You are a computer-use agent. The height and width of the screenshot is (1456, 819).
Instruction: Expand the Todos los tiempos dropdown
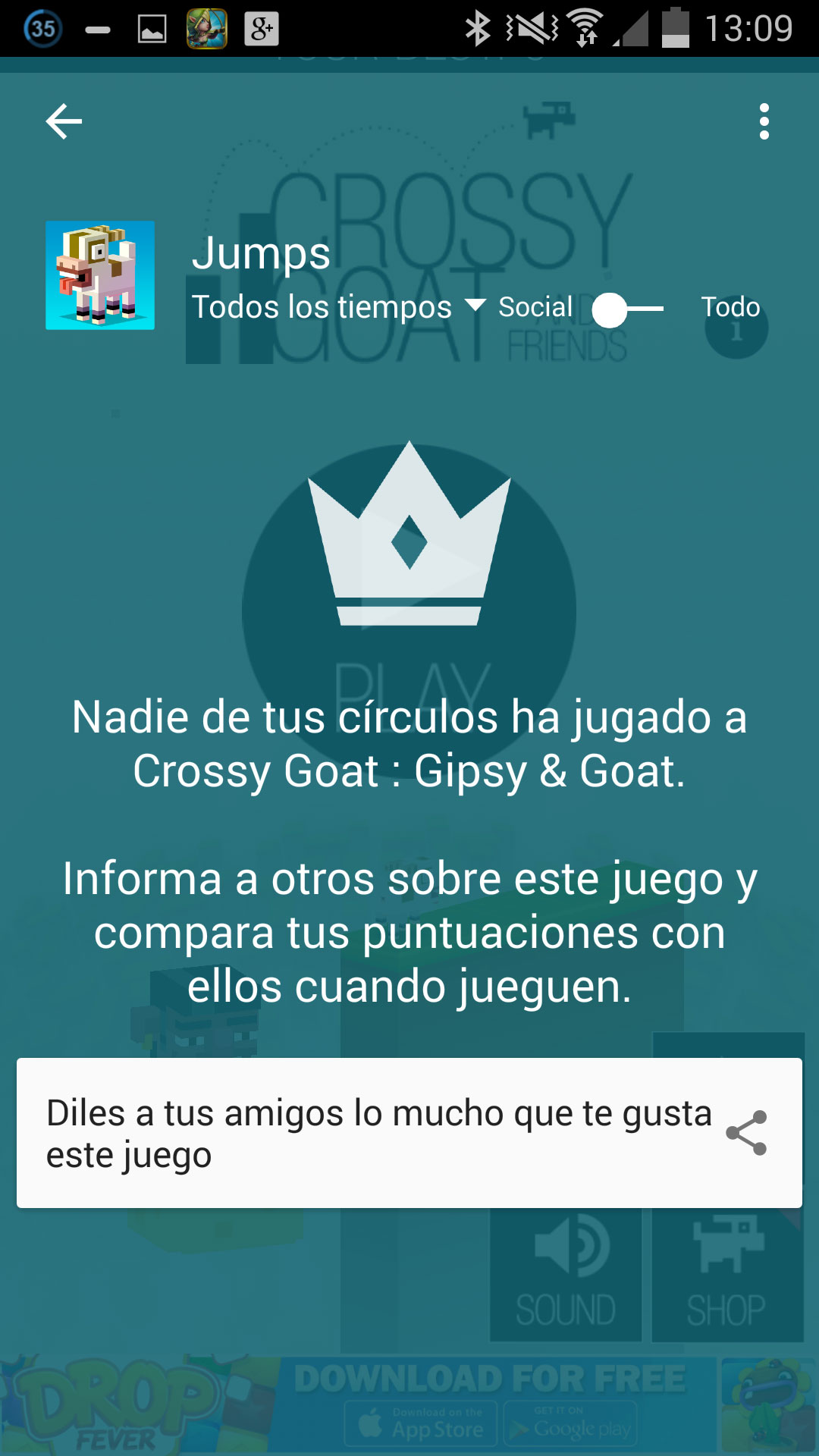(337, 307)
